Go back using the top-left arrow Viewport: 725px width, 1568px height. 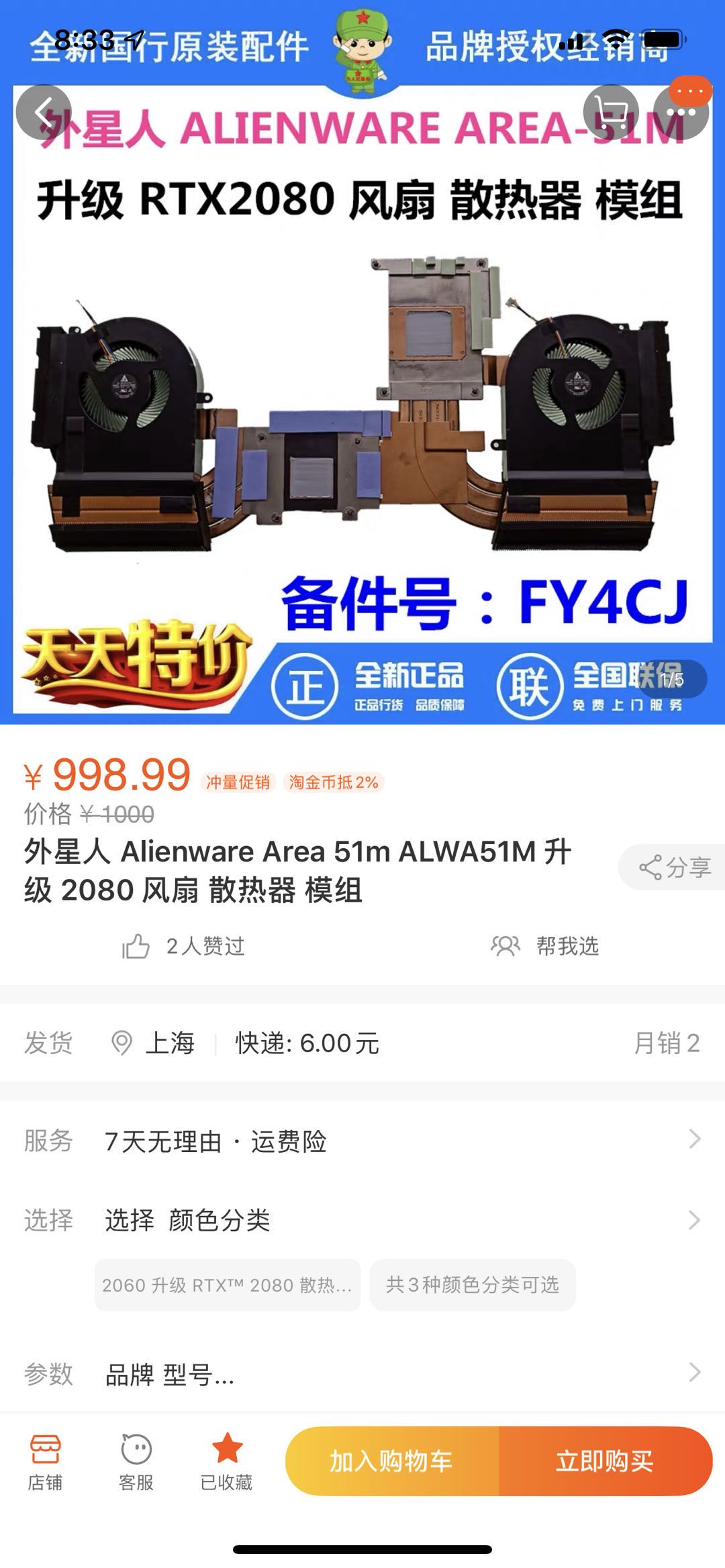click(x=43, y=112)
